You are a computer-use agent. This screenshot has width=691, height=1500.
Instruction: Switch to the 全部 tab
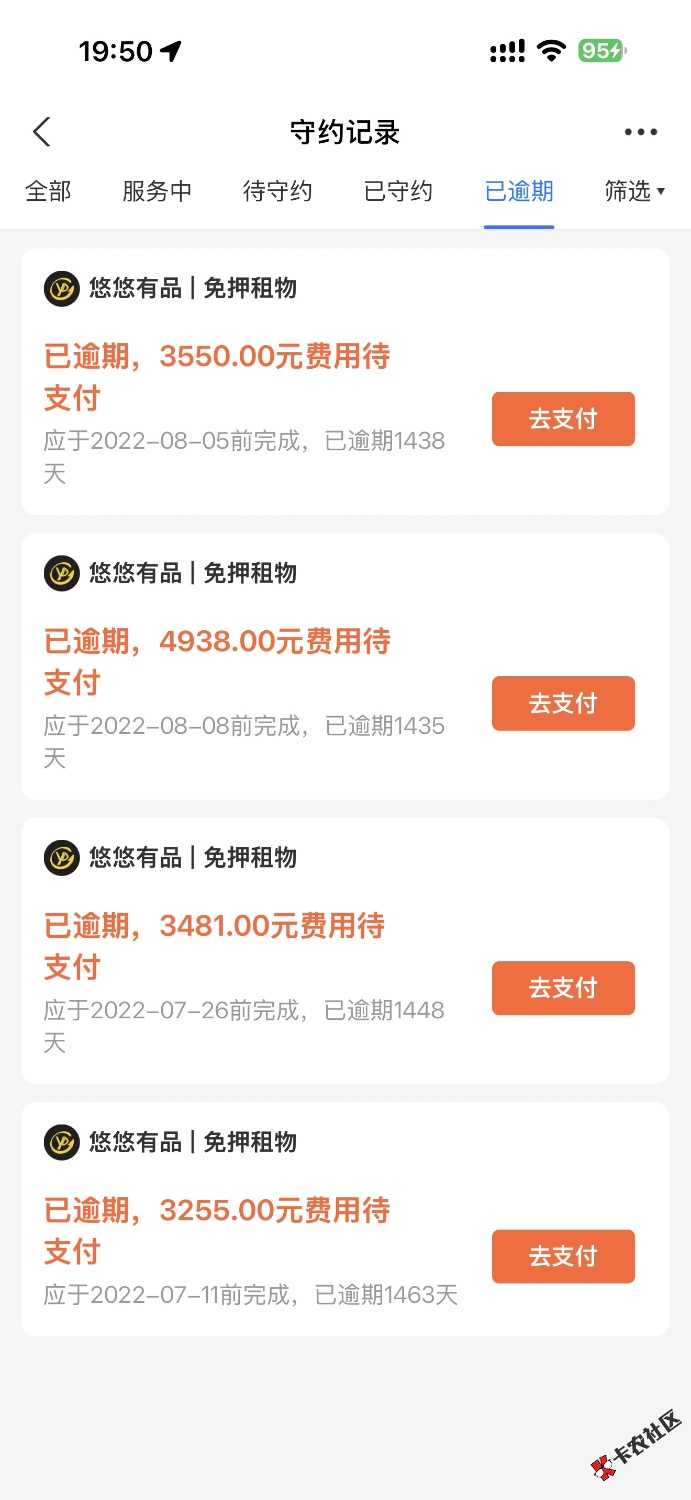[48, 191]
